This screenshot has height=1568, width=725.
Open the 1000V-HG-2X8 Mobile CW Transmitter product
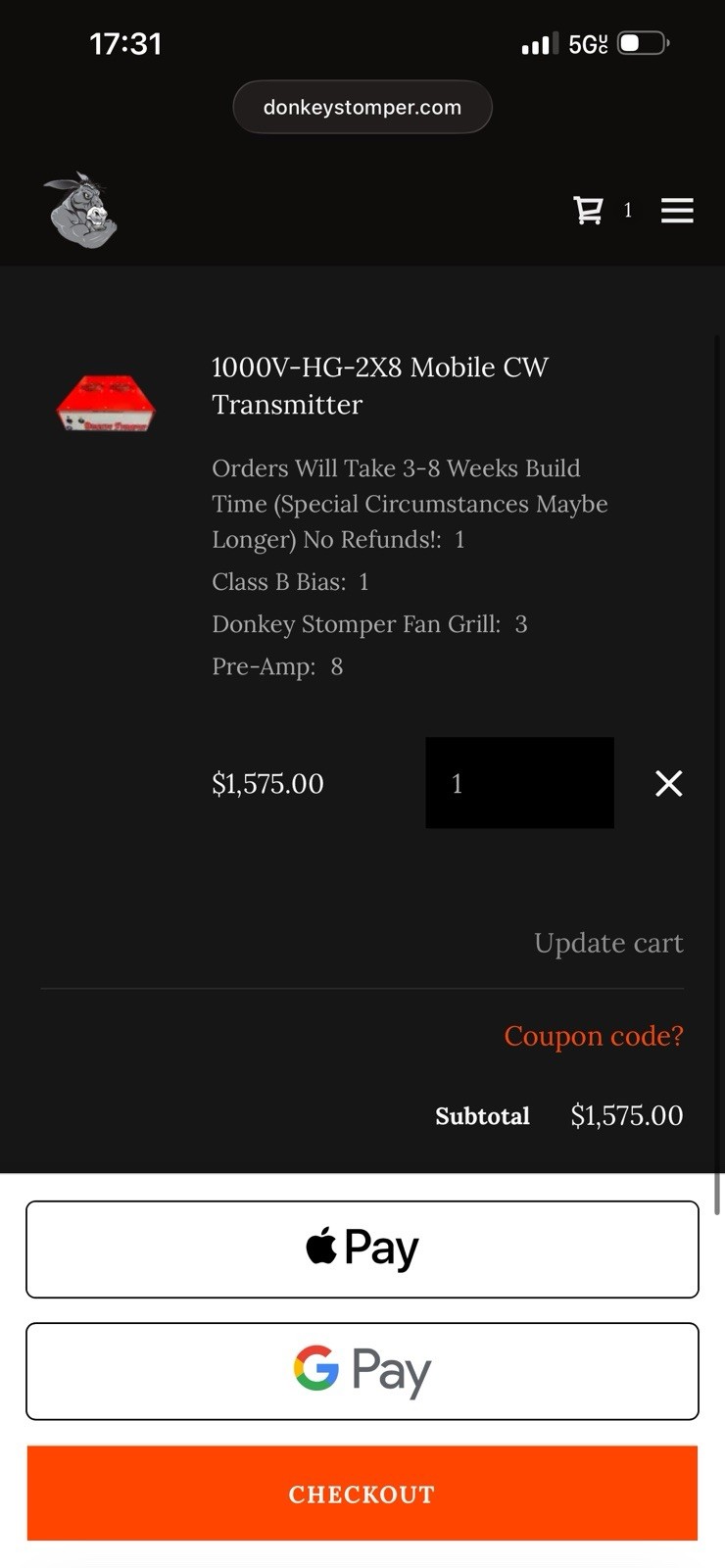tap(379, 385)
